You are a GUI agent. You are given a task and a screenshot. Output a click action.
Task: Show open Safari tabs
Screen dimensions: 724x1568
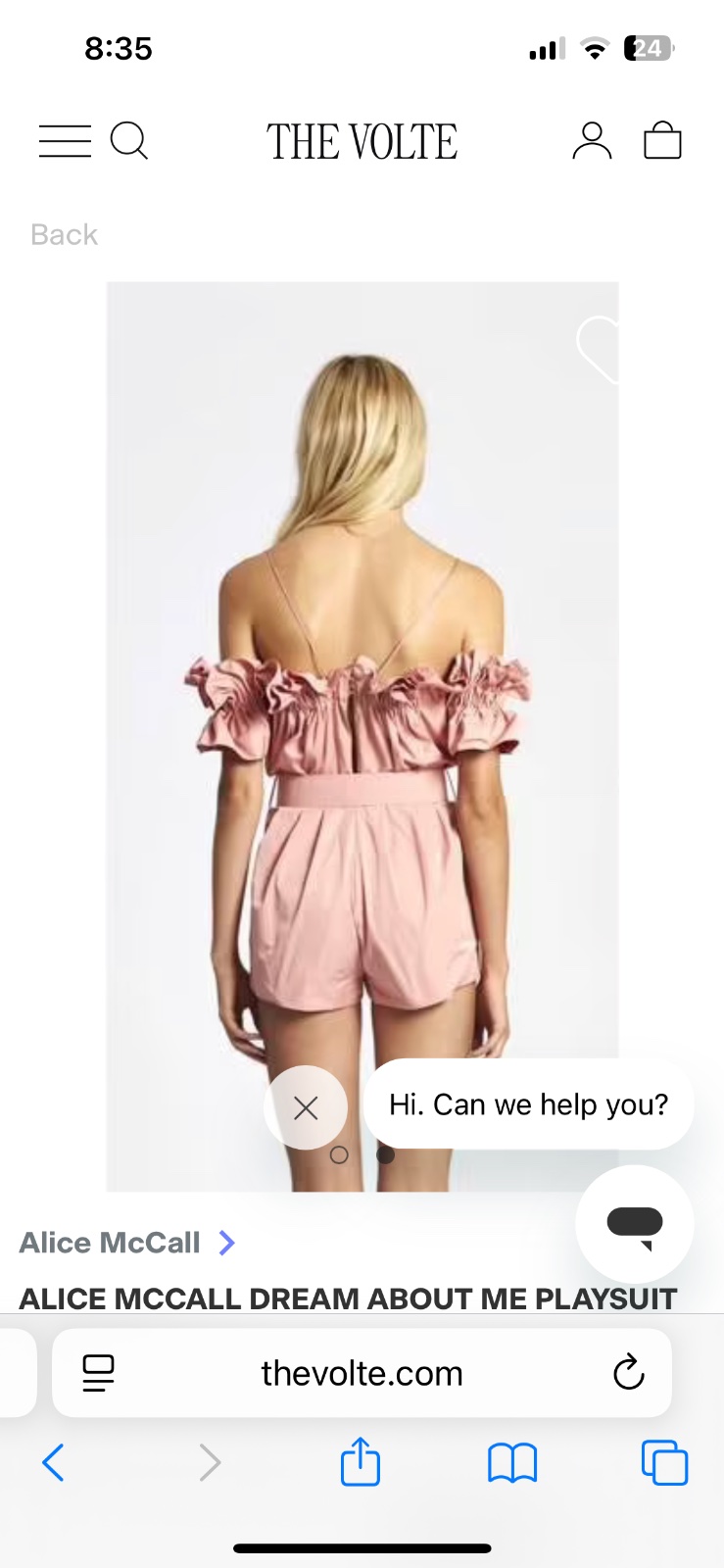664,1463
